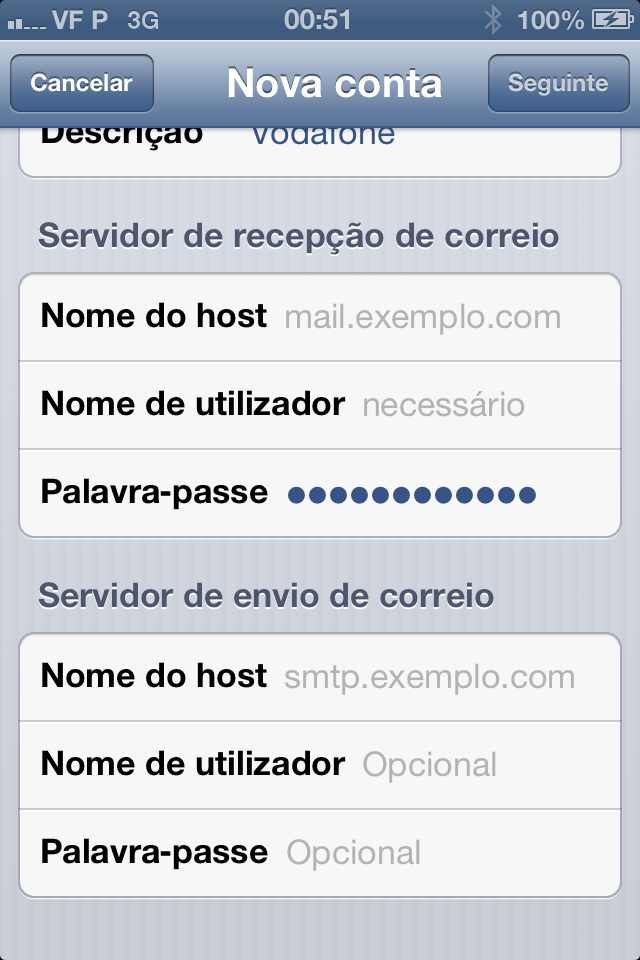
Task: Tap the Seguinte button
Action: coord(557,83)
